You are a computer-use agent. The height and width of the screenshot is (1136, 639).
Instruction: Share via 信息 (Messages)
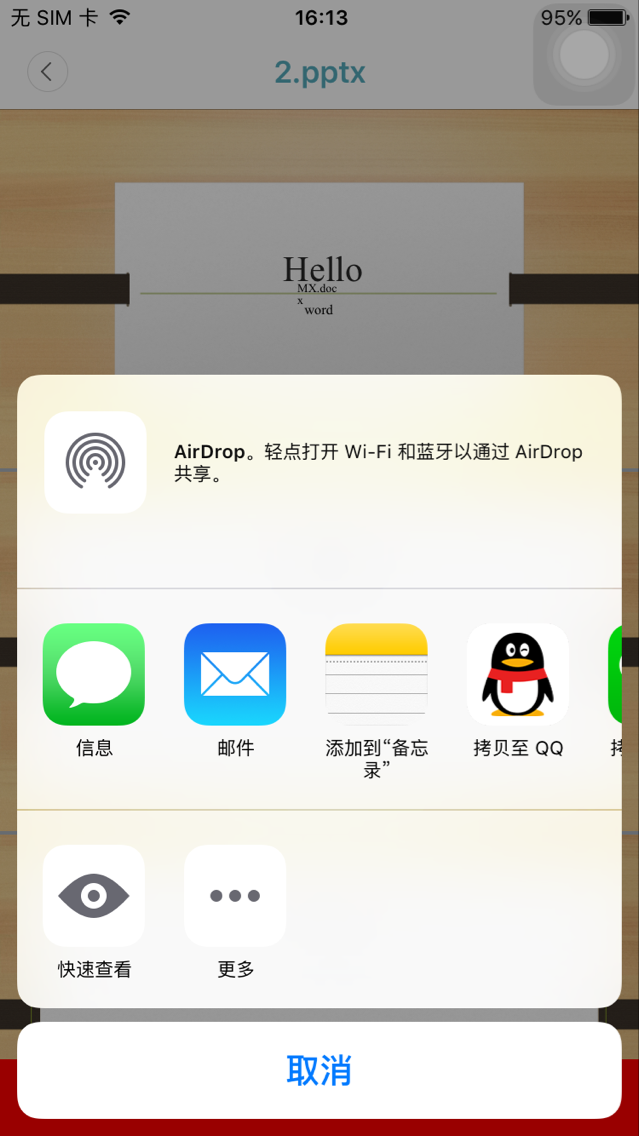[x=94, y=675]
